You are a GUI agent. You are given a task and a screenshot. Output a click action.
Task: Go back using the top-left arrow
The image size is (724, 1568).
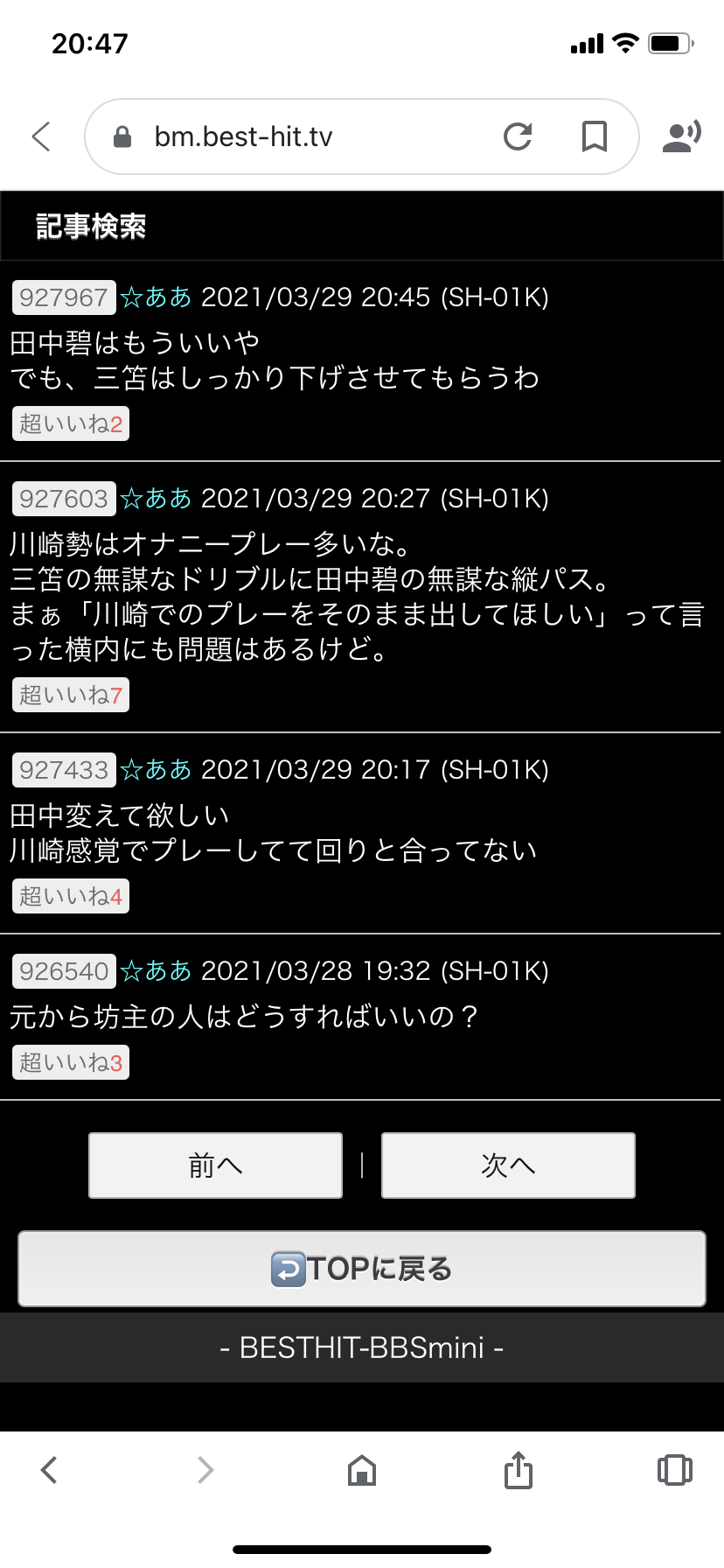click(41, 136)
